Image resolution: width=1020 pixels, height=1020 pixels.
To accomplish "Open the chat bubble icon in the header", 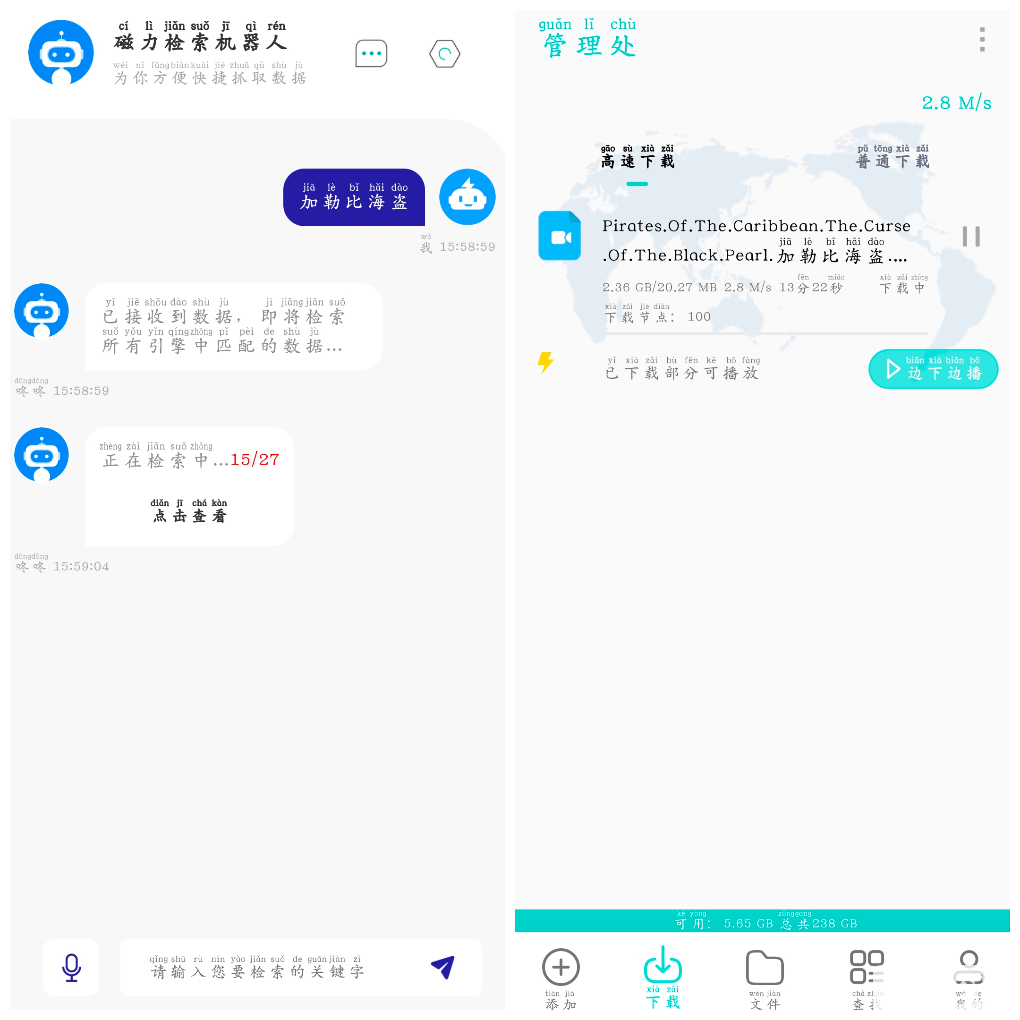I will click(x=371, y=54).
